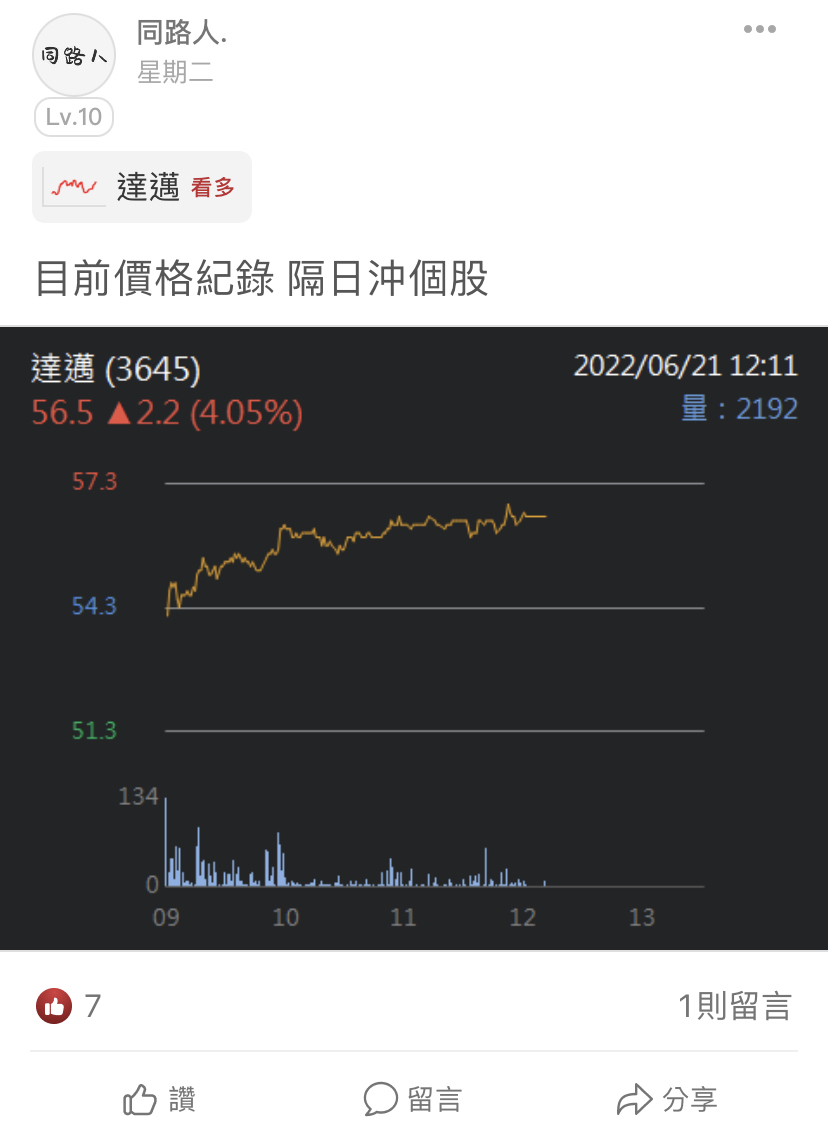This screenshot has height=1141, width=828.
Task: Open the 達邁 看多 stock chip
Action: 142,187
